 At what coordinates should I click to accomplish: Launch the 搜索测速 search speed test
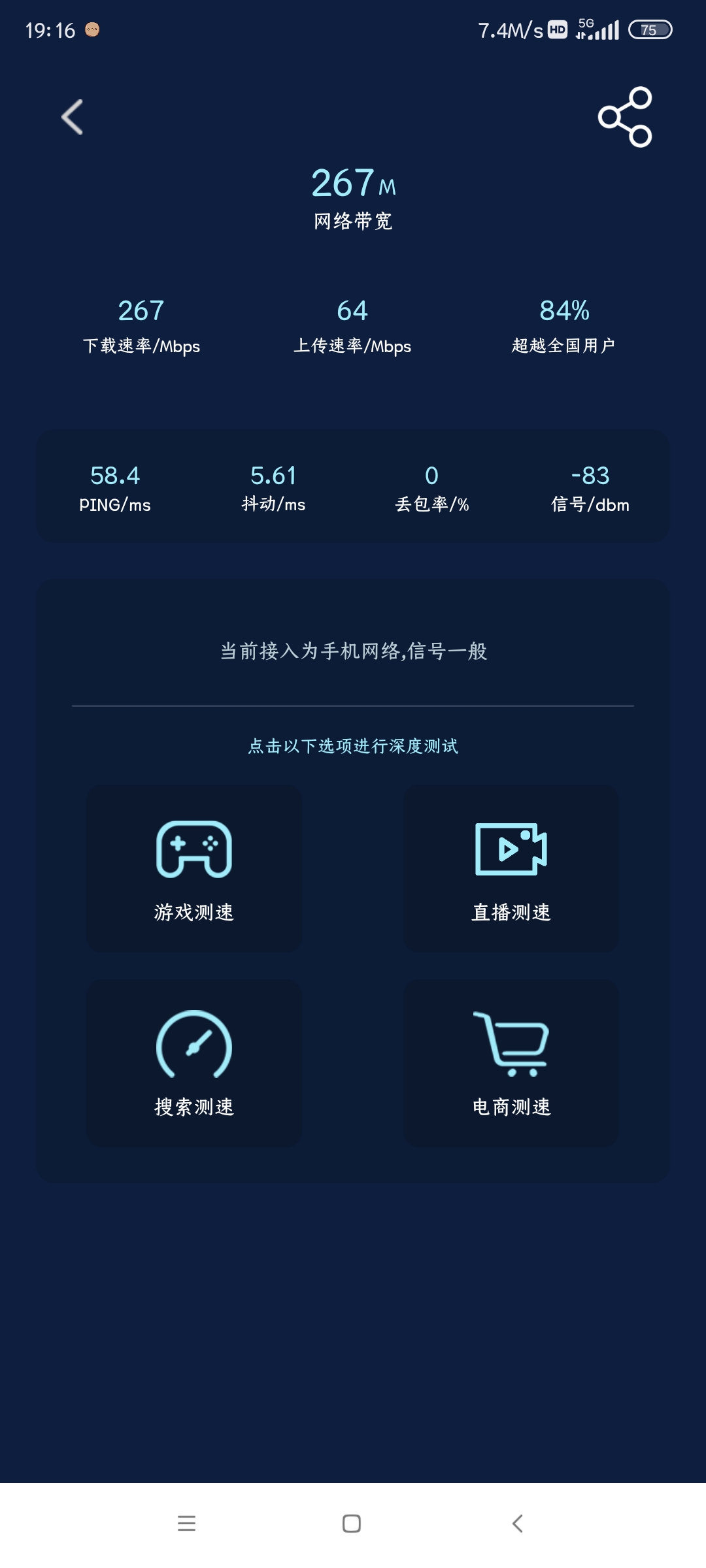[194, 1063]
